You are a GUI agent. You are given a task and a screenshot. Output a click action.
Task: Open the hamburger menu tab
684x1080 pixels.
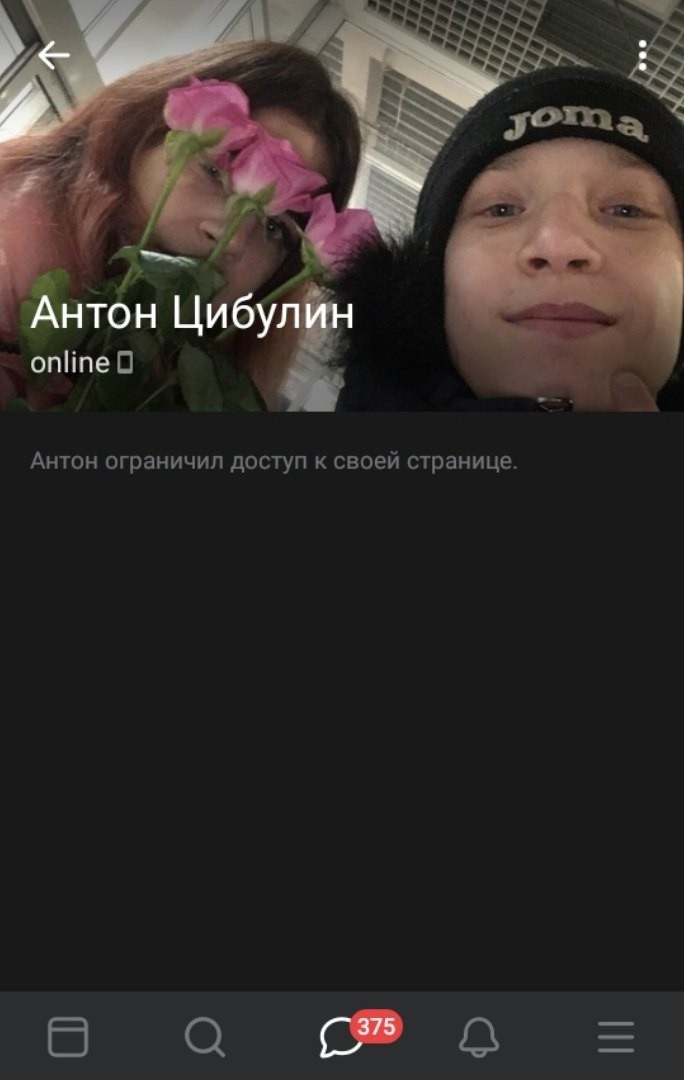point(616,1037)
